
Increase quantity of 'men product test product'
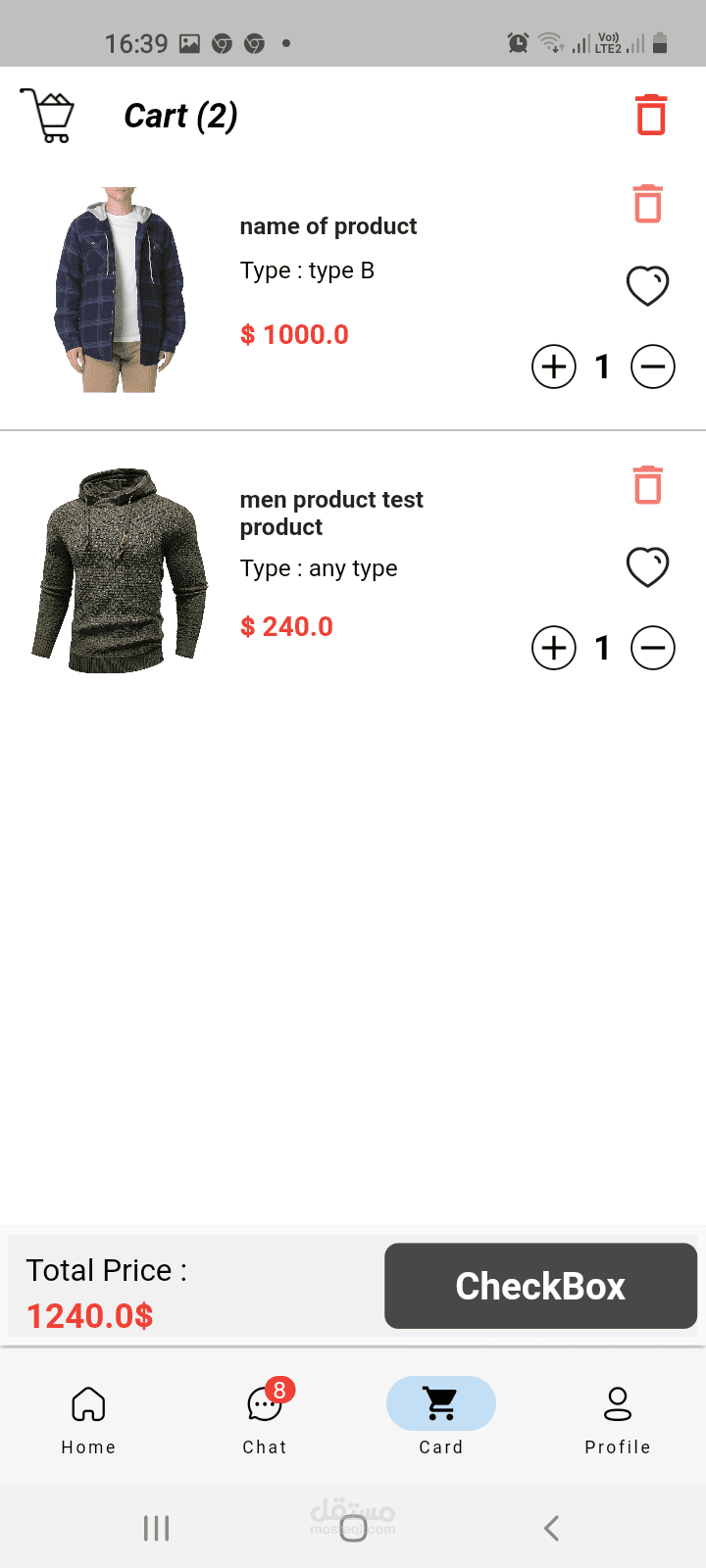[x=554, y=648]
